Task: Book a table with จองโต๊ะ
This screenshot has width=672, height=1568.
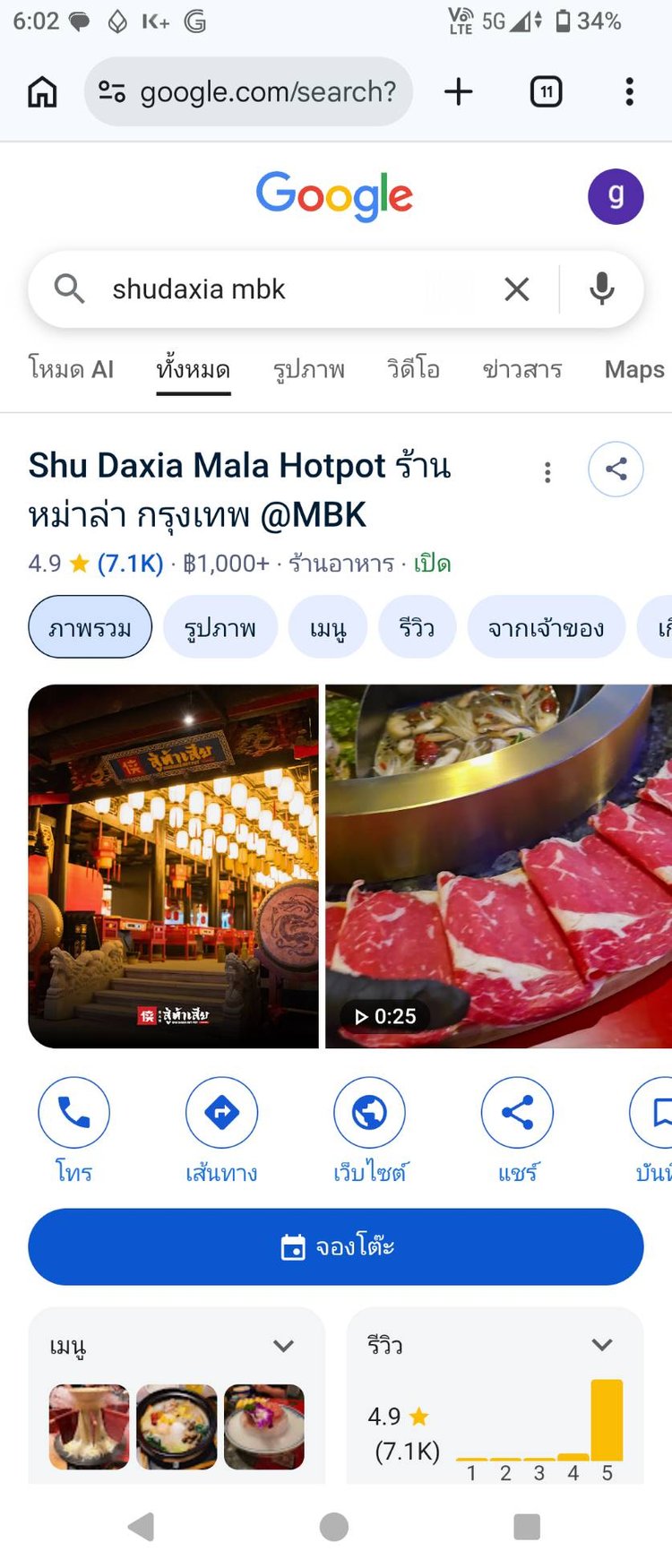Action: (336, 1246)
